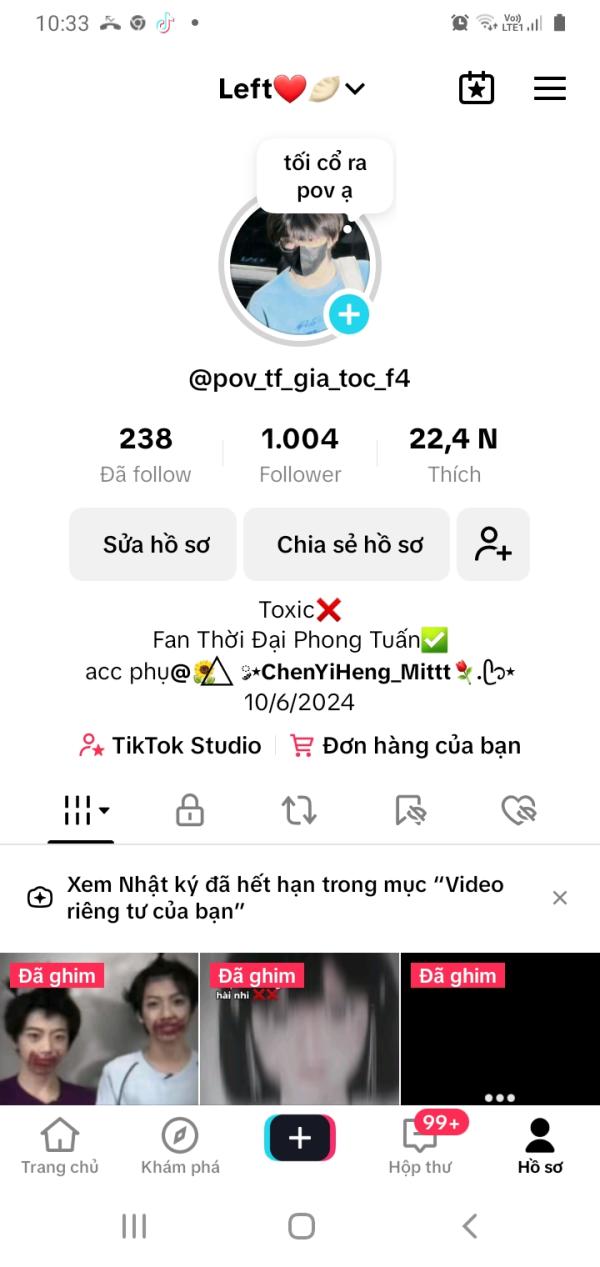Open the first pinned video with two faces
Viewport: 600px width, 1267px height.
pyautogui.click(x=99, y=1030)
